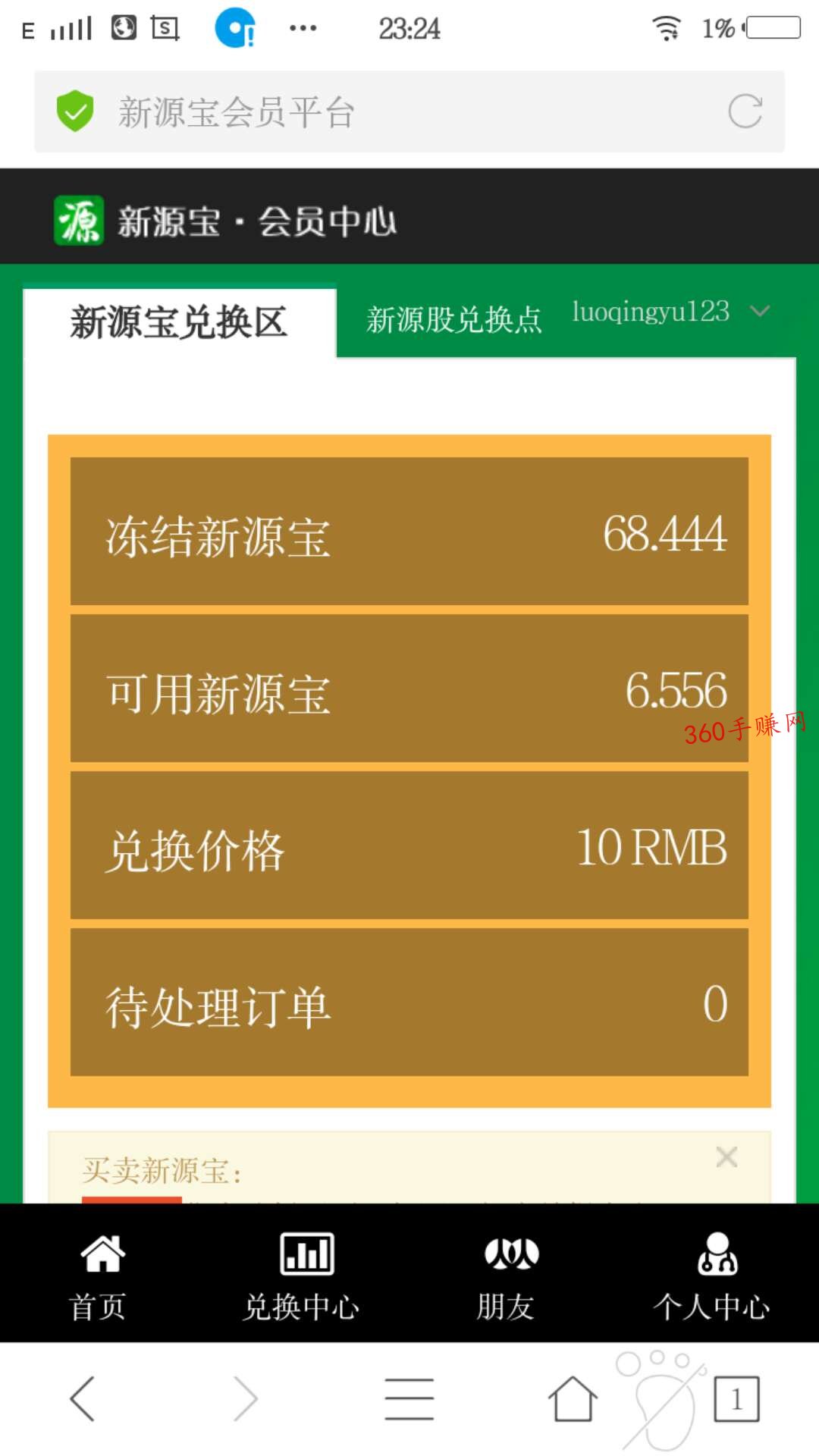Expand the luoqingyu123 account dropdown

[671, 312]
